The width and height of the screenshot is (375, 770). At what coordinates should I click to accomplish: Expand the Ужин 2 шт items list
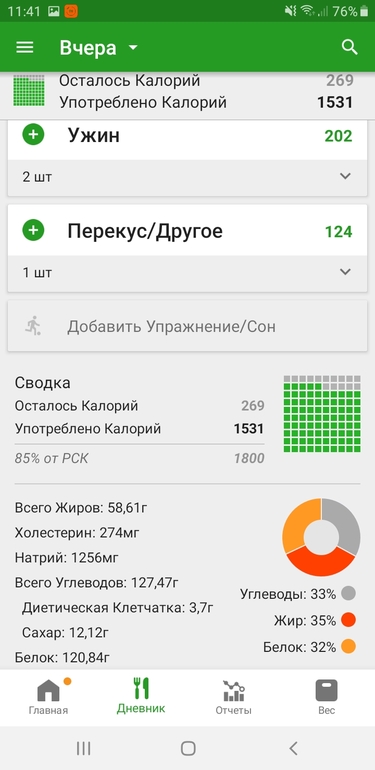click(x=188, y=177)
